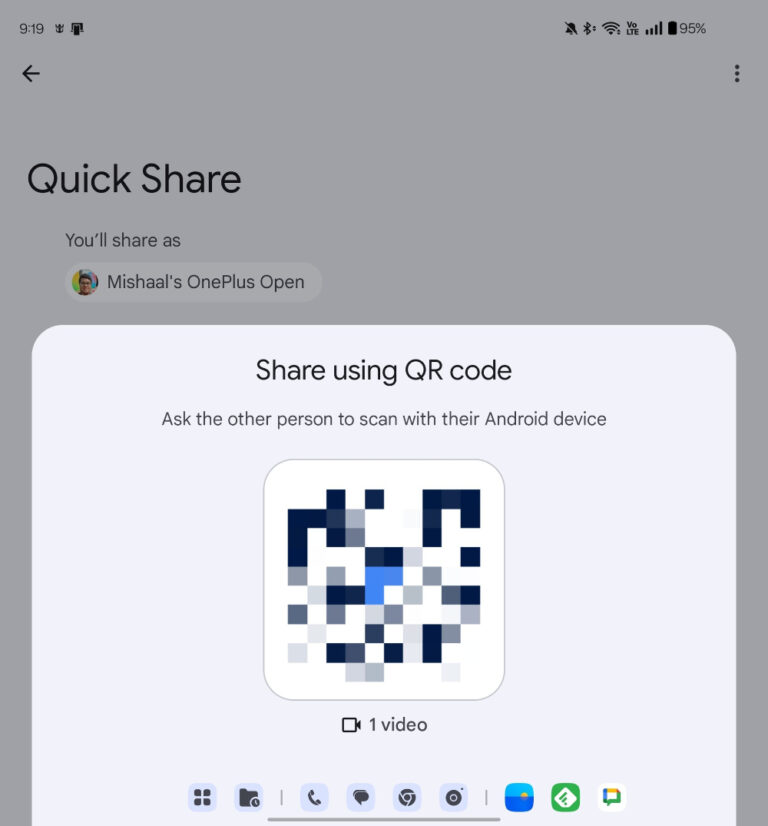Go back using the back arrow
Viewport: 768px width, 826px height.
31,73
